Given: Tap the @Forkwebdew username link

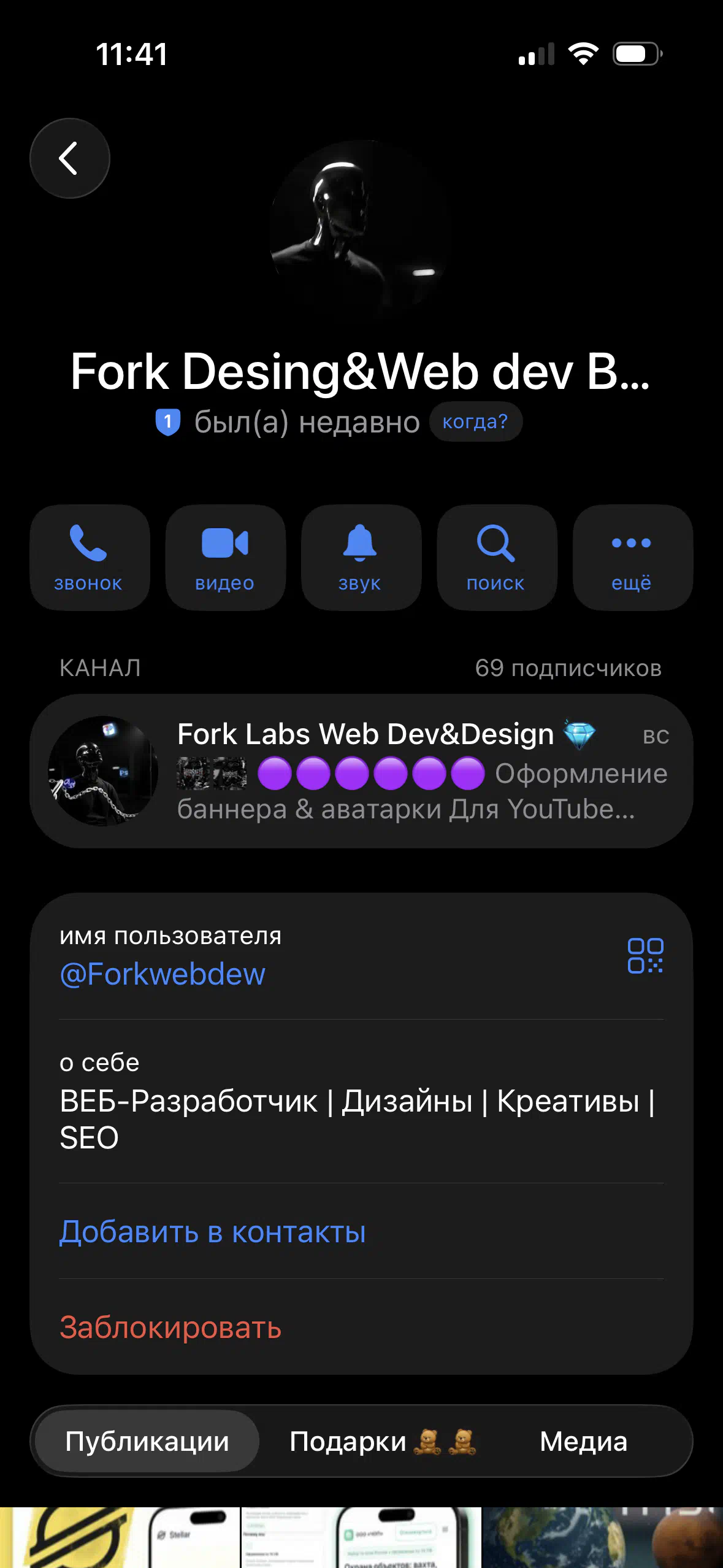Looking at the screenshot, I should click(x=163, y=974).
